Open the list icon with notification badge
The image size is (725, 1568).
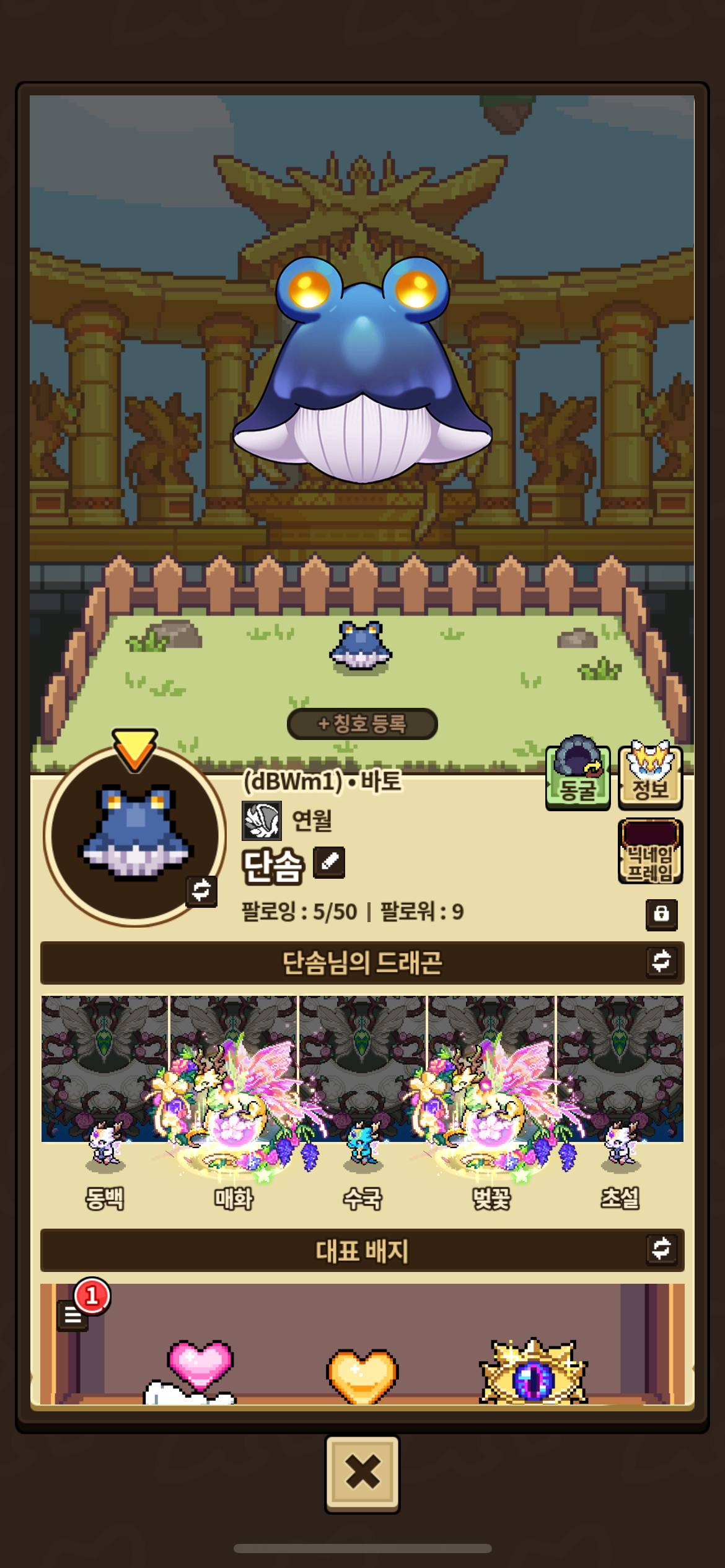click(72, 1315)
